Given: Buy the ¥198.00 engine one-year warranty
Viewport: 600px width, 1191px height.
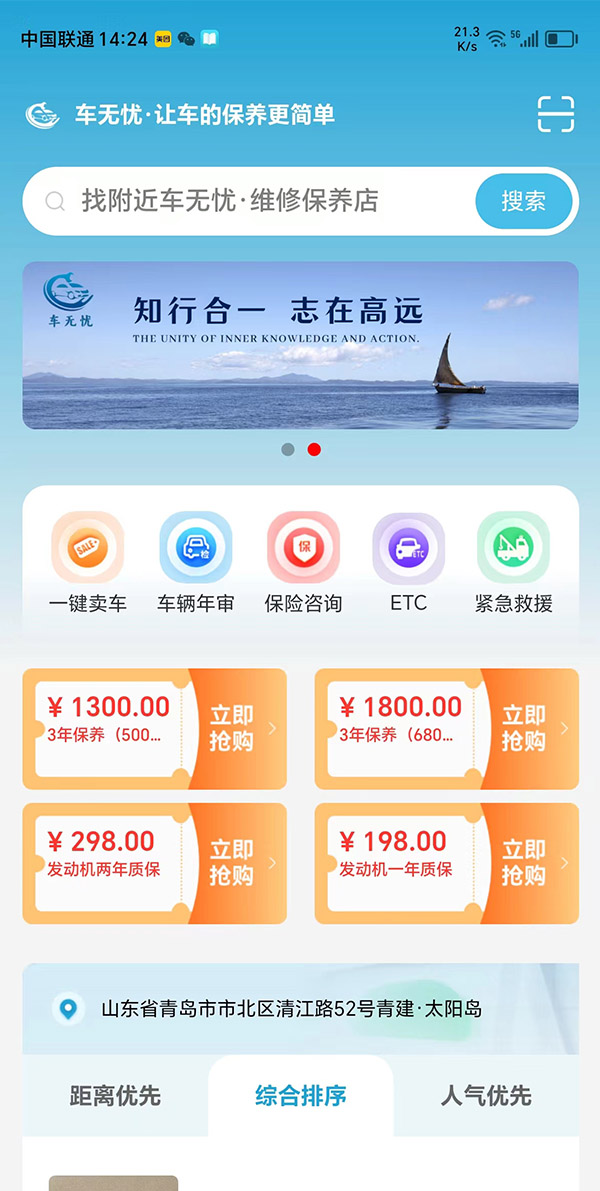Looking at the screenshot, I should (523, 863).
